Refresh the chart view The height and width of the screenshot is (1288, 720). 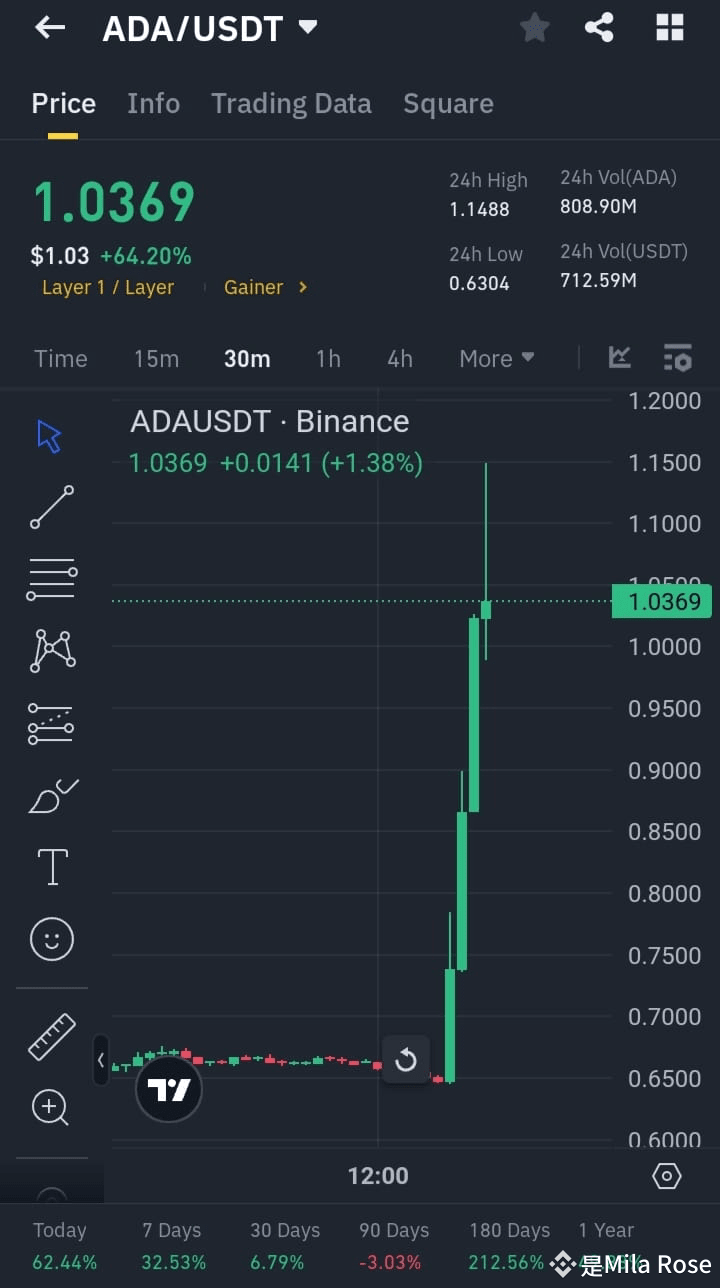click(x=406, y=1060)
